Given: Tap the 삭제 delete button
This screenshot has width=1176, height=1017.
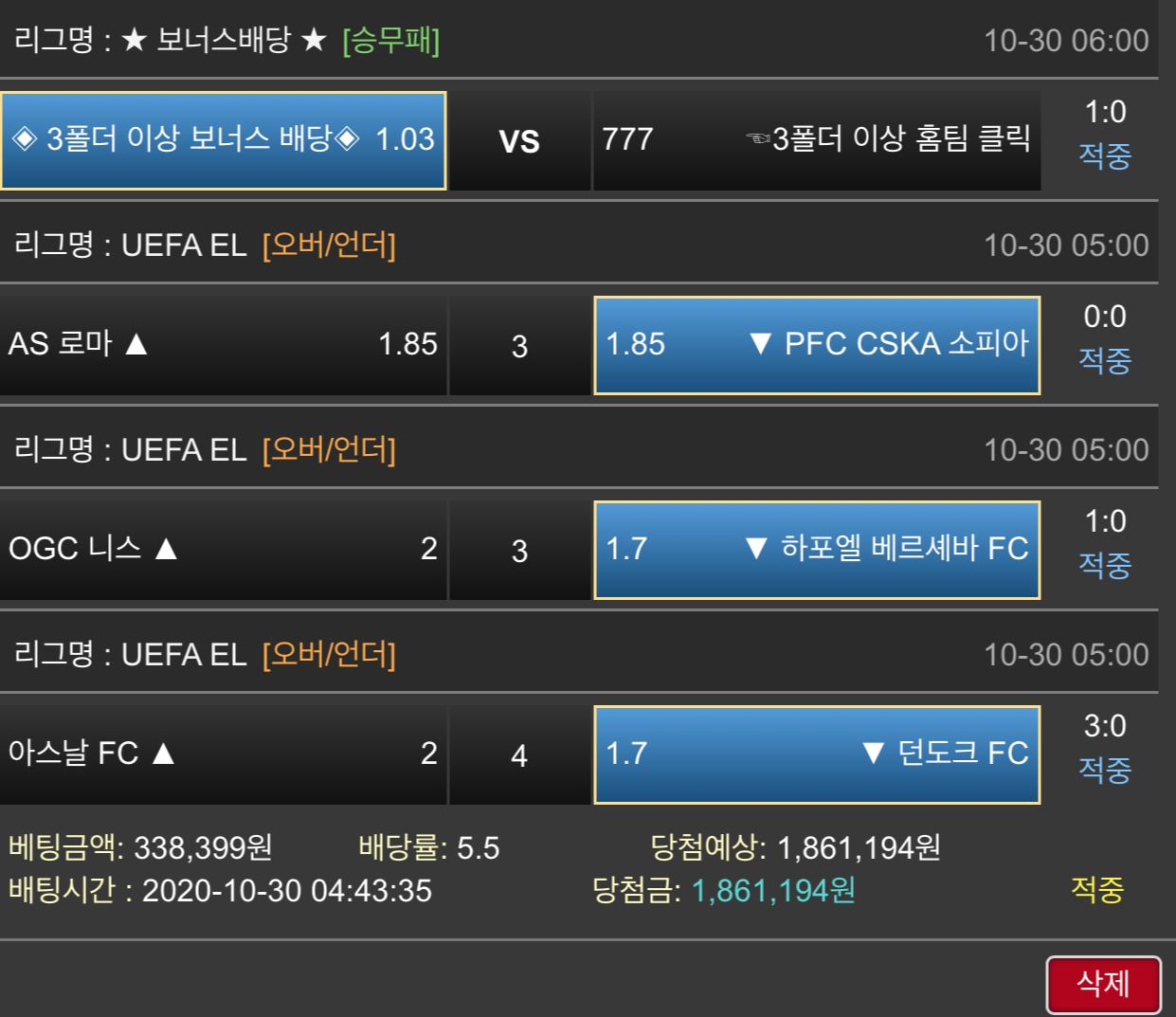Looking at the screenshot, I should pyautogui.click(x=1103, y=984).
